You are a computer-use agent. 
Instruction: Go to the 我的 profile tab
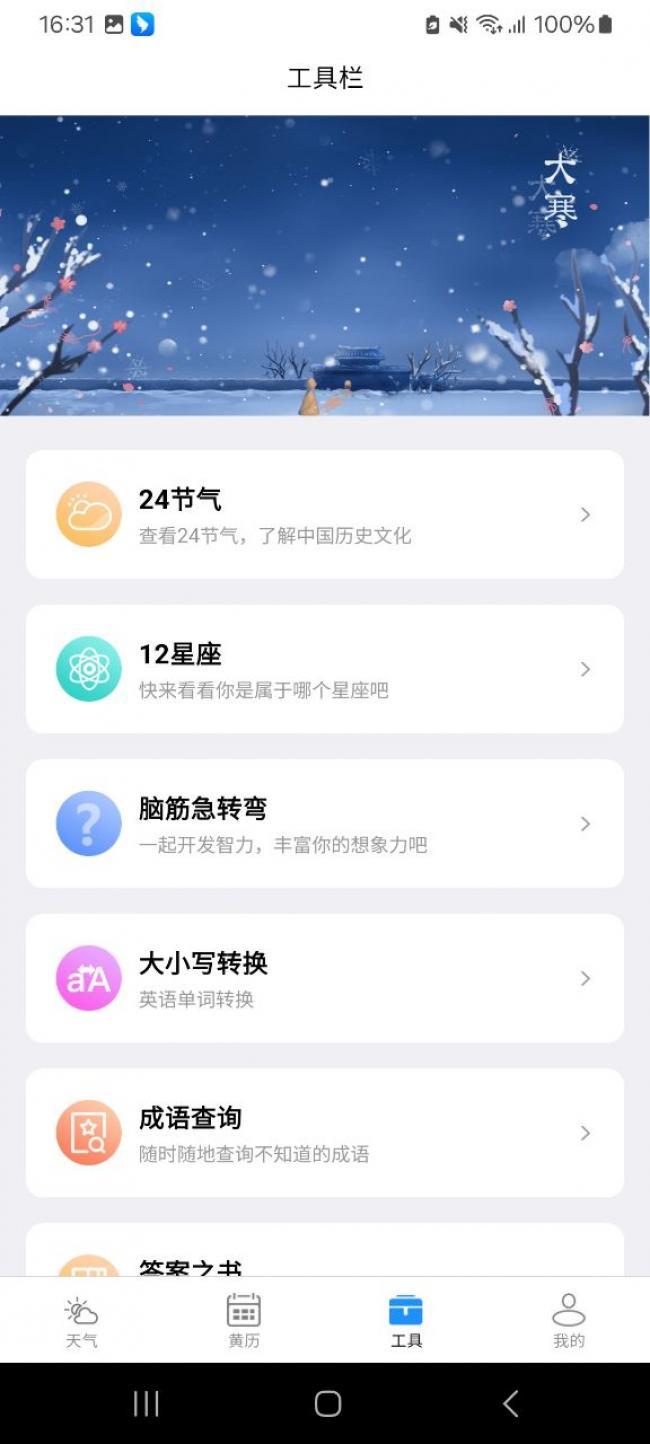click(x=568, y=1321)
